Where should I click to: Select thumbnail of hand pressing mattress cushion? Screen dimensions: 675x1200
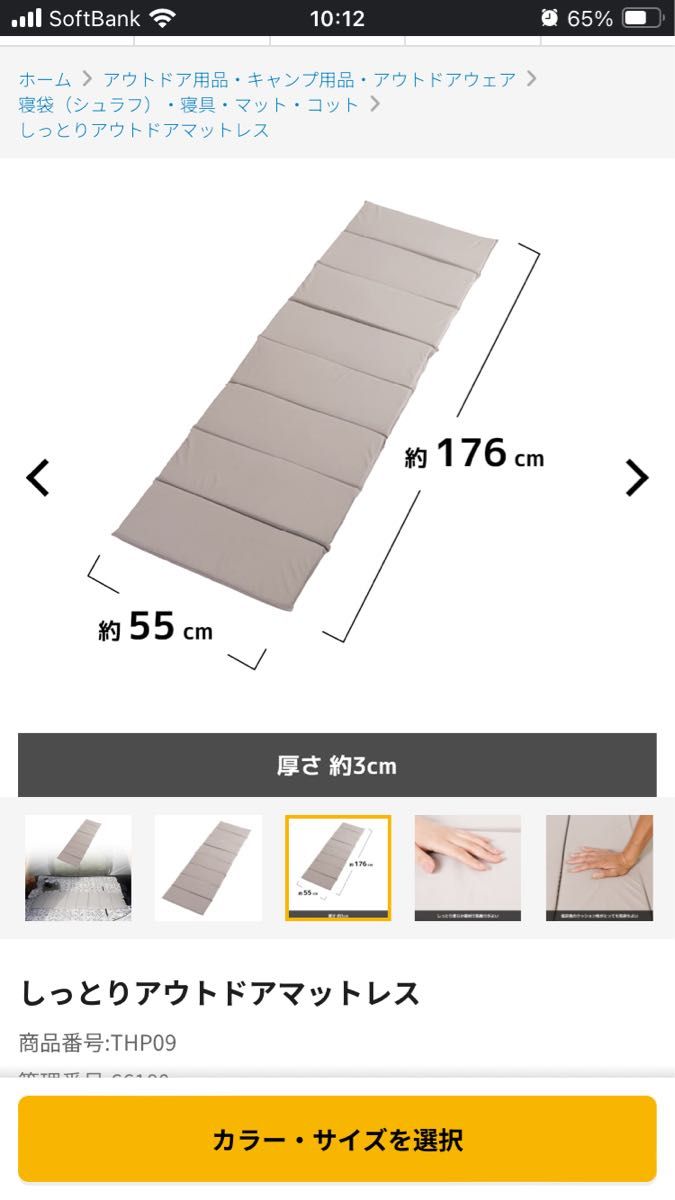click(x=599, y=867)
